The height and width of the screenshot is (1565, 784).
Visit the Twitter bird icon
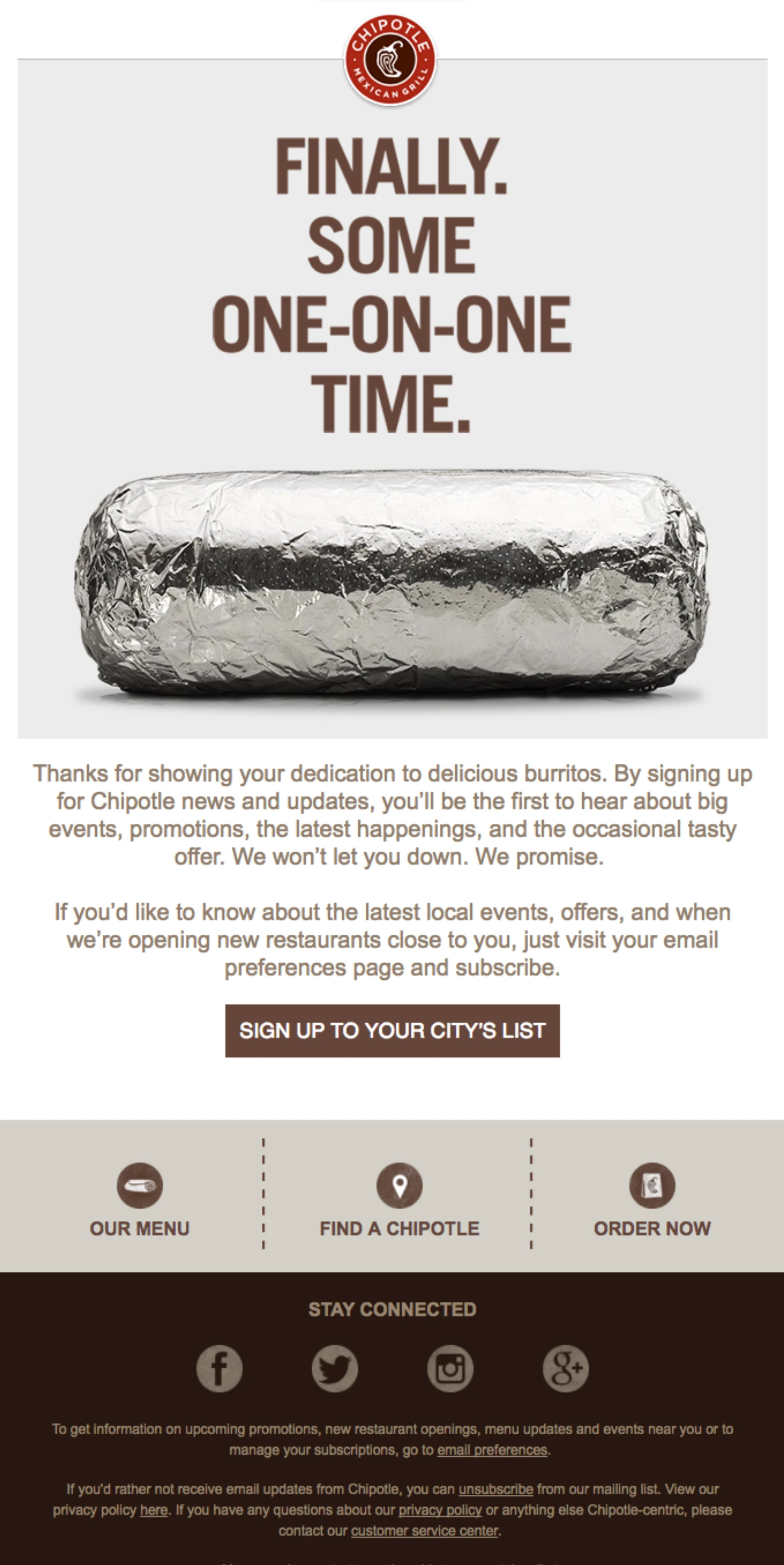tap(335, 1369)
